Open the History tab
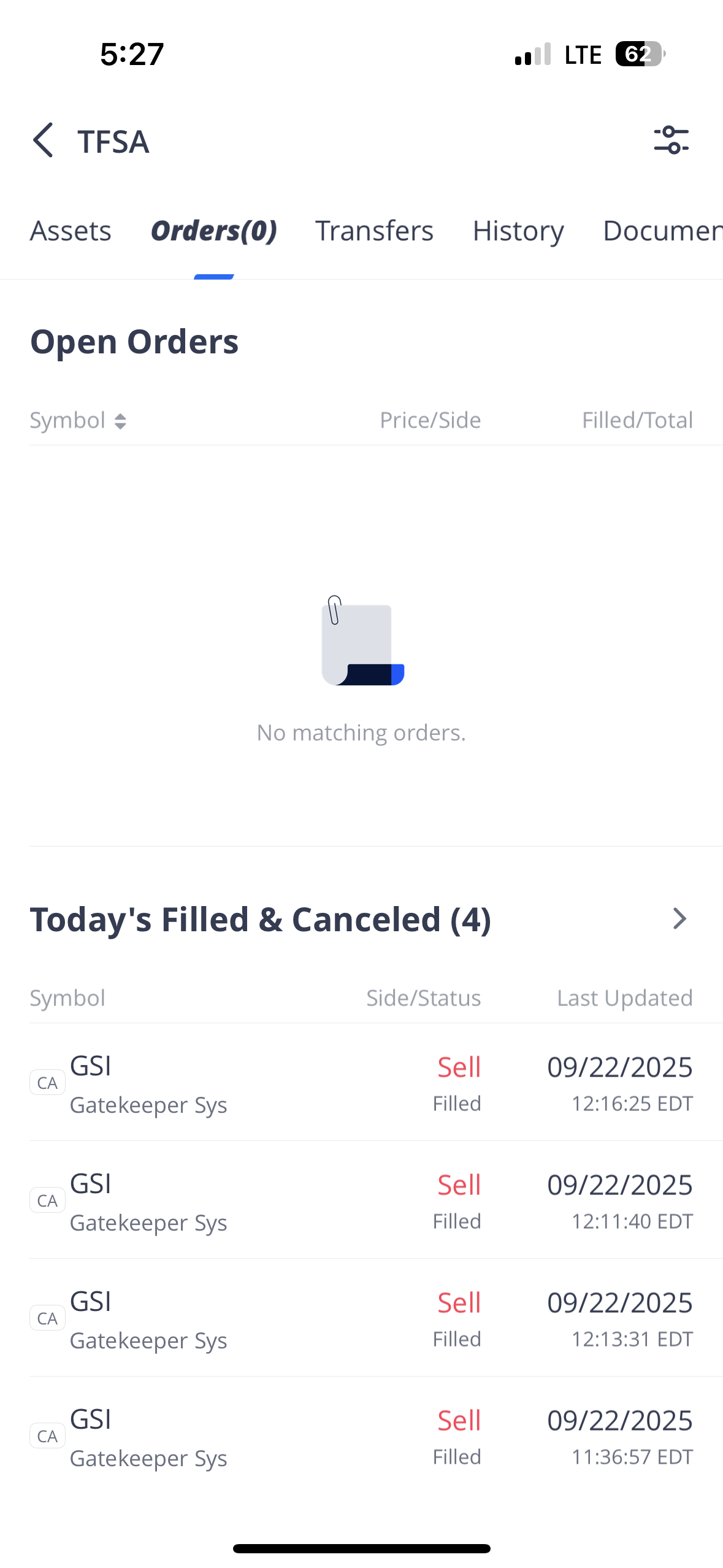 (518, 231)
